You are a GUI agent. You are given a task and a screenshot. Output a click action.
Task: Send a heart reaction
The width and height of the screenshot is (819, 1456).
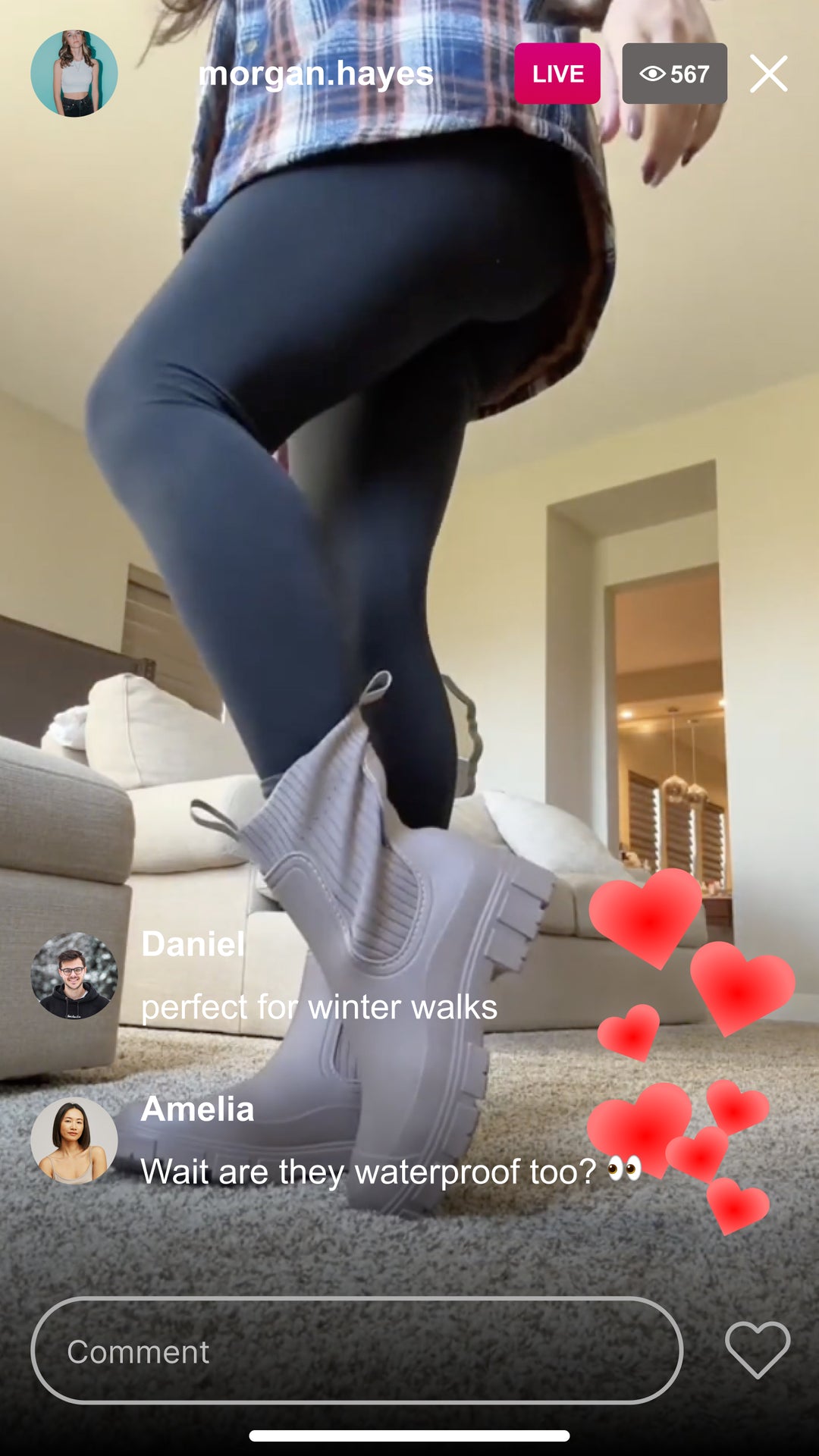757,1349
